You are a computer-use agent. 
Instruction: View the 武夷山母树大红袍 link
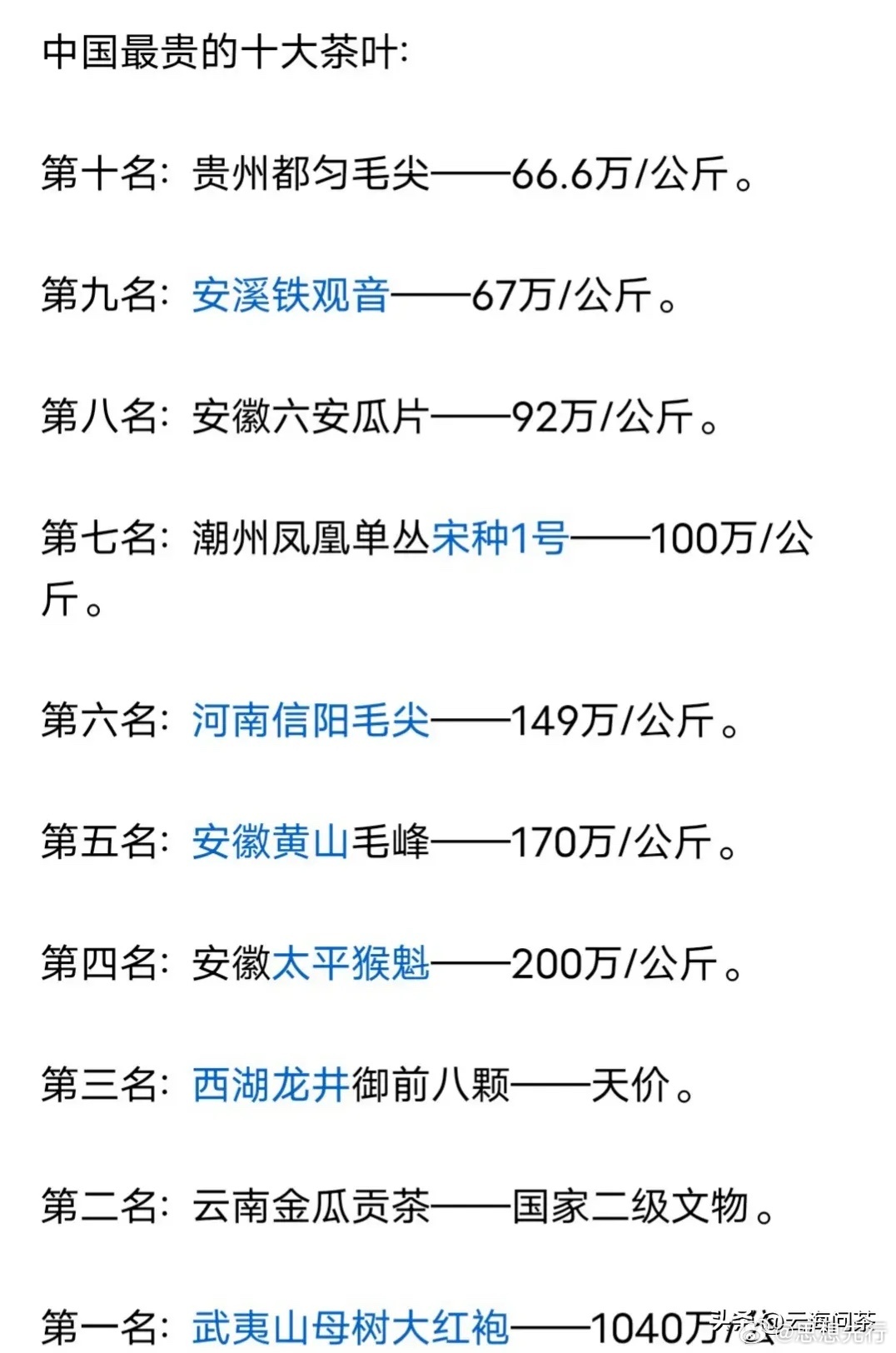(350, 1326)
